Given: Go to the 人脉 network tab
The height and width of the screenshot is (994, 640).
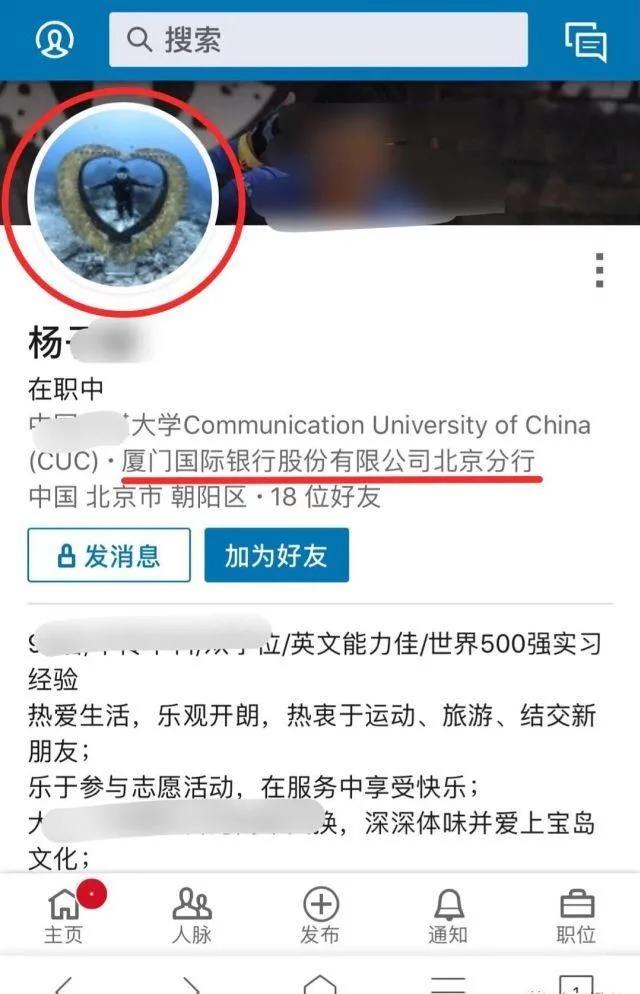Looking at the screenshot, I should point(191,915).
